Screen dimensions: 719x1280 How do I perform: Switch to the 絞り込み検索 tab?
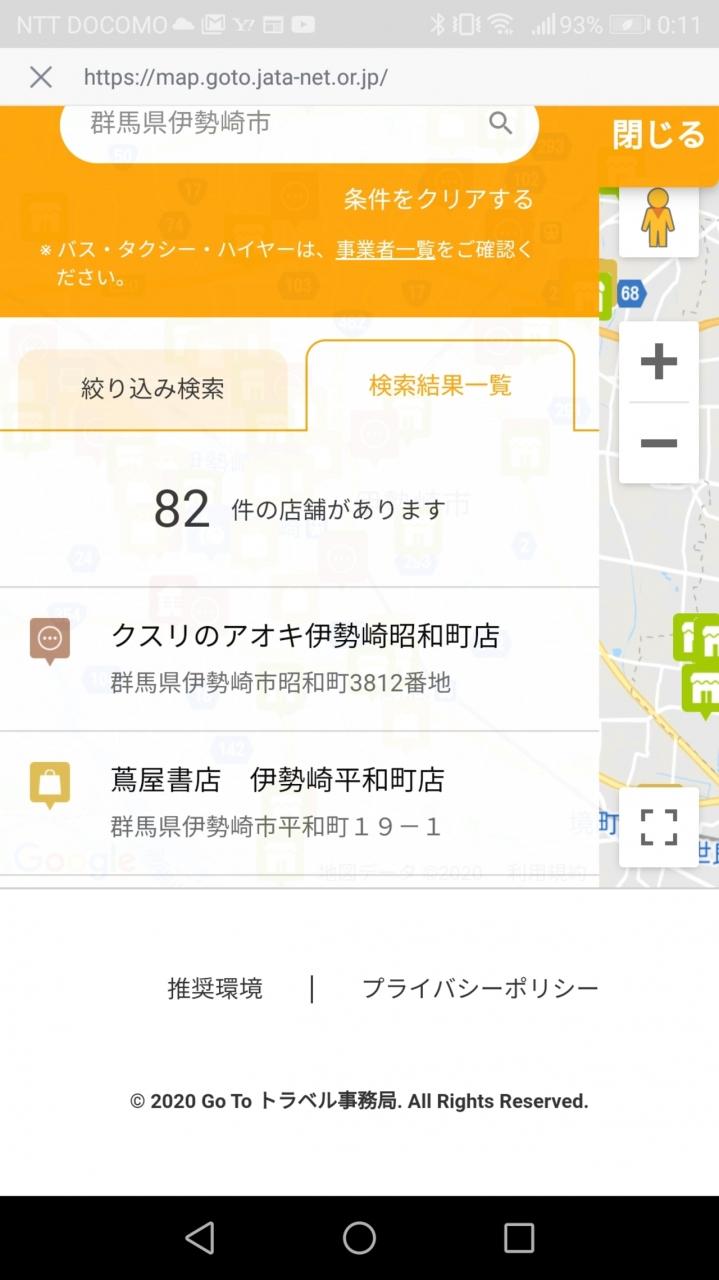point(152,389)
